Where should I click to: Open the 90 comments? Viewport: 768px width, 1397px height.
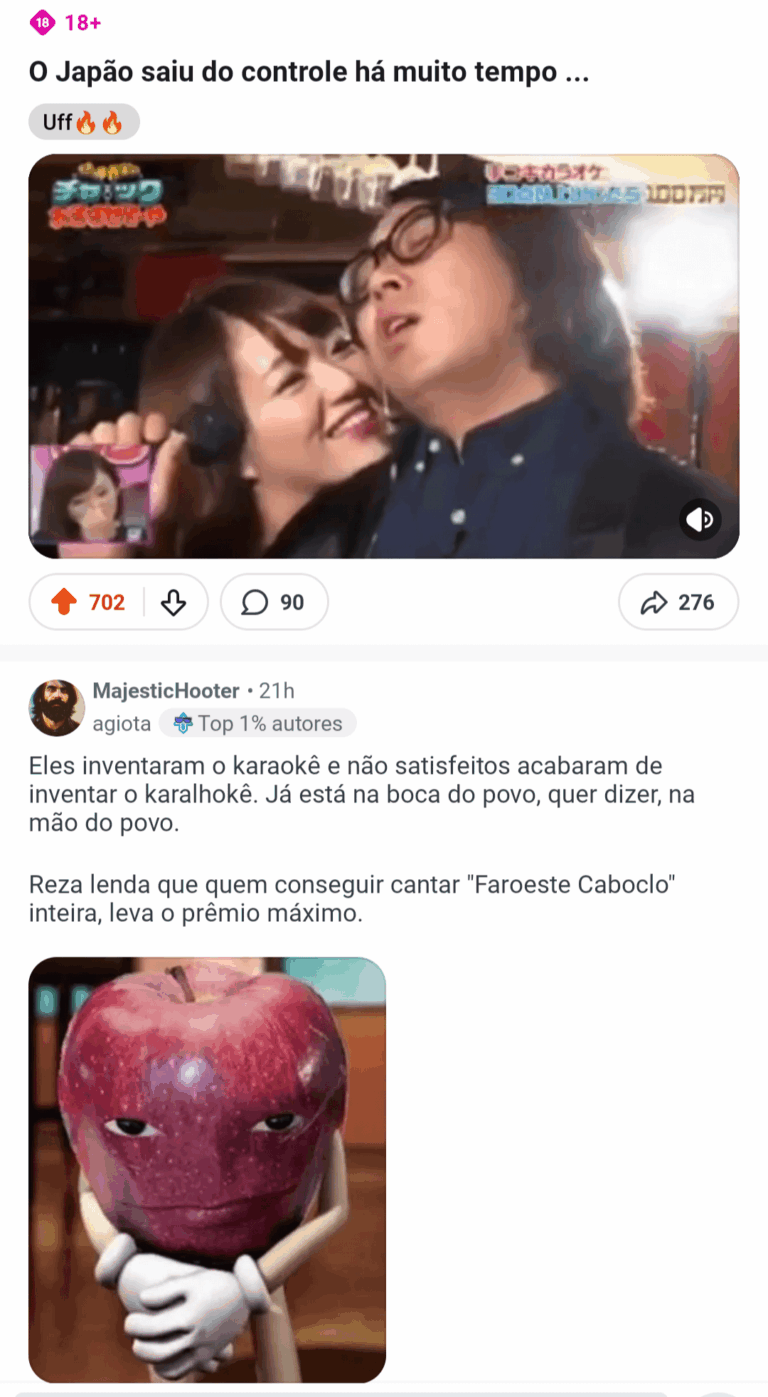click(274, 602)
